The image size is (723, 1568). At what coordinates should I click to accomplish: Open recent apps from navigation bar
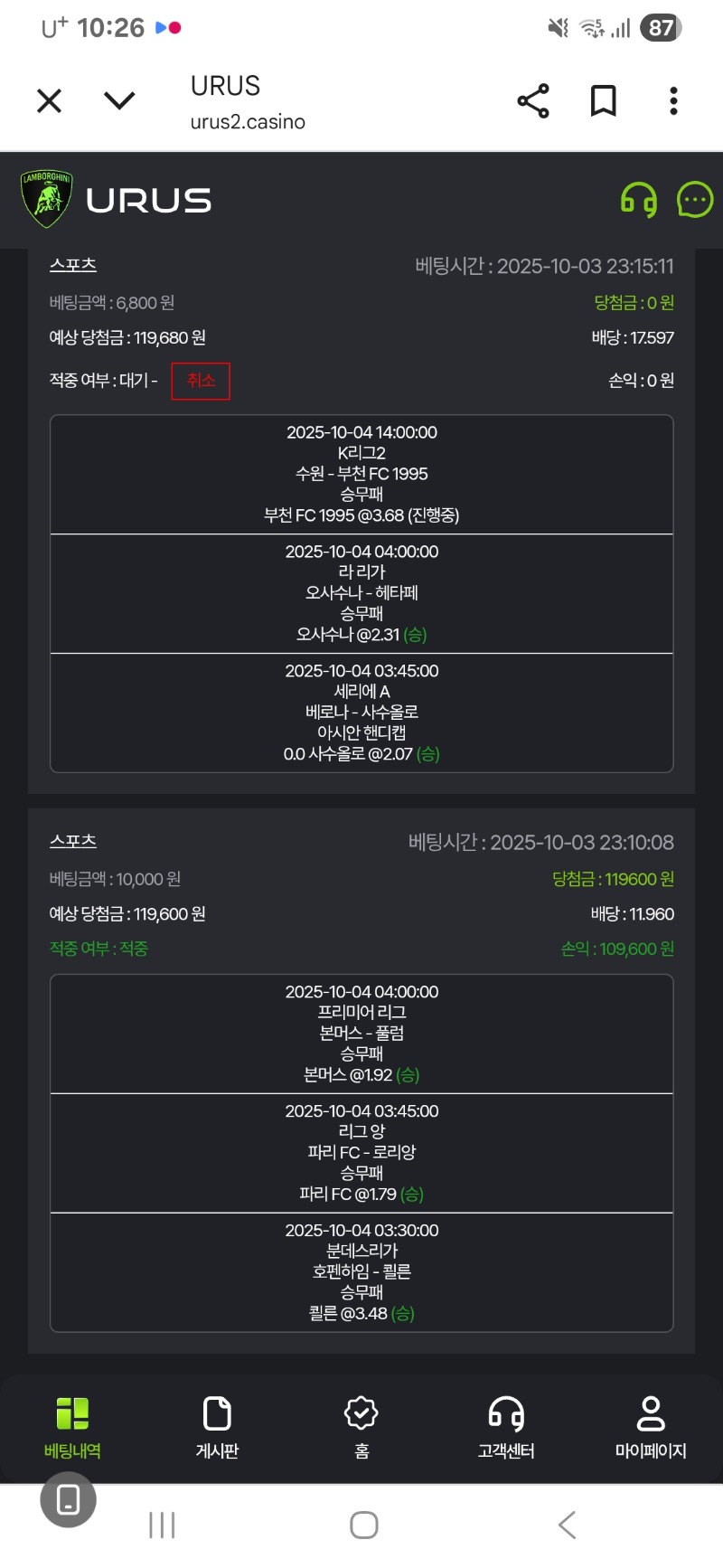tap(162, 1525)
